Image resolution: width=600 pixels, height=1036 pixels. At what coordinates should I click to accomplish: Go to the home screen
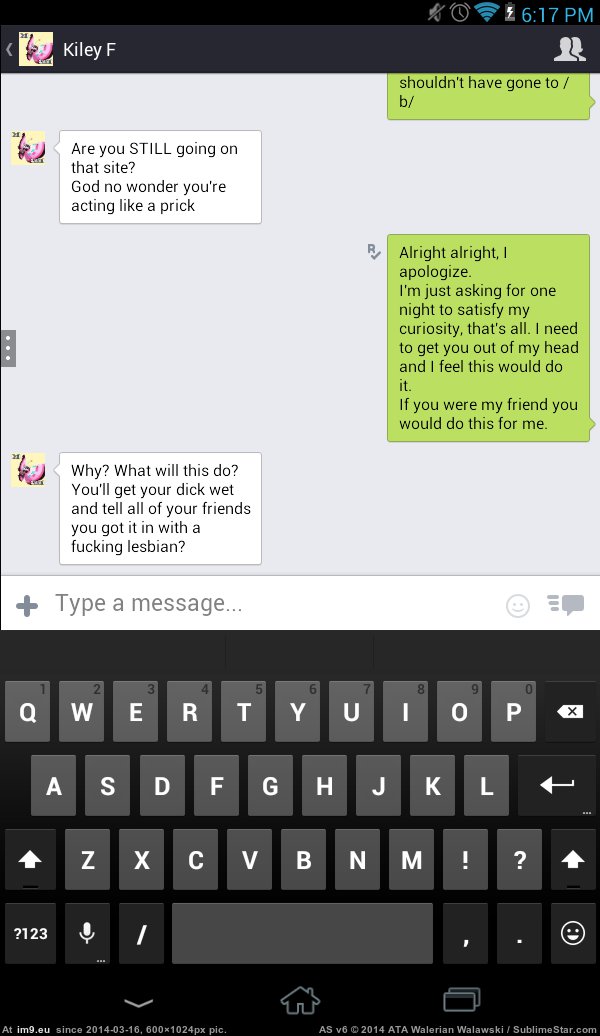(x=300, y=1000)
